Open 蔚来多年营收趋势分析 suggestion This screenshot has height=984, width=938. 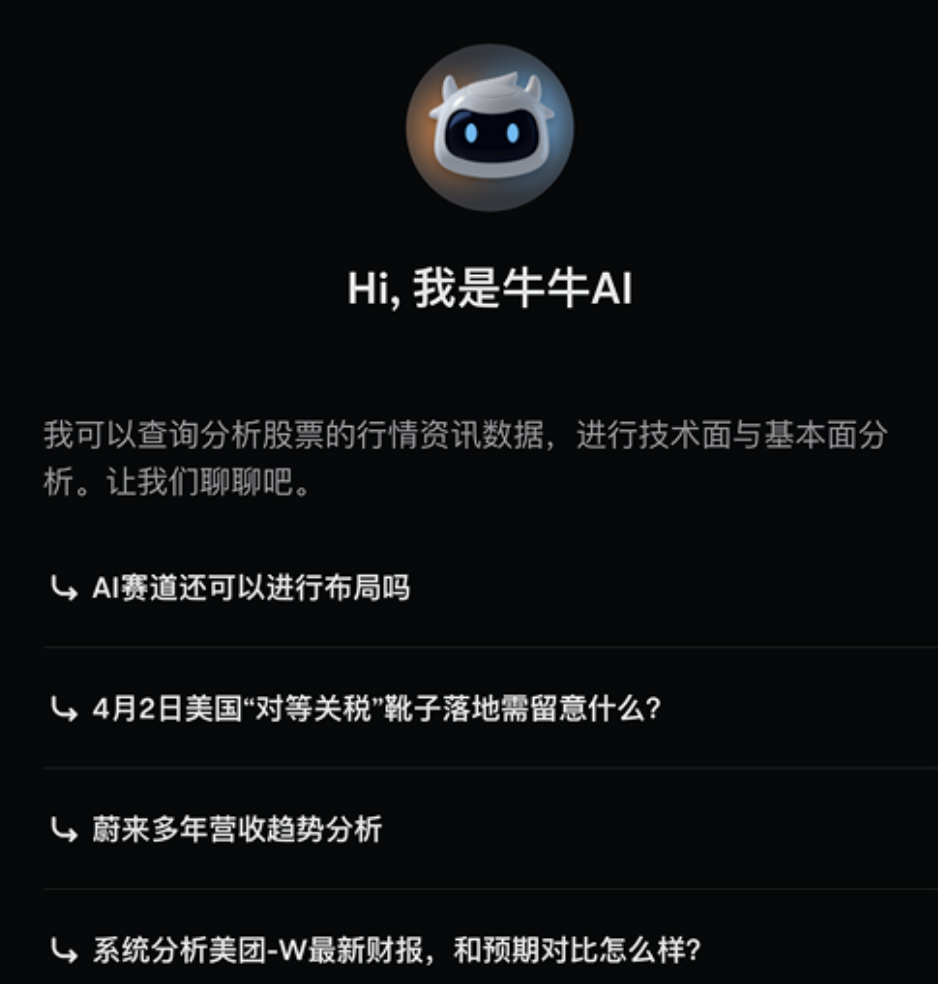pyautogui.click(x=237, y=830)
